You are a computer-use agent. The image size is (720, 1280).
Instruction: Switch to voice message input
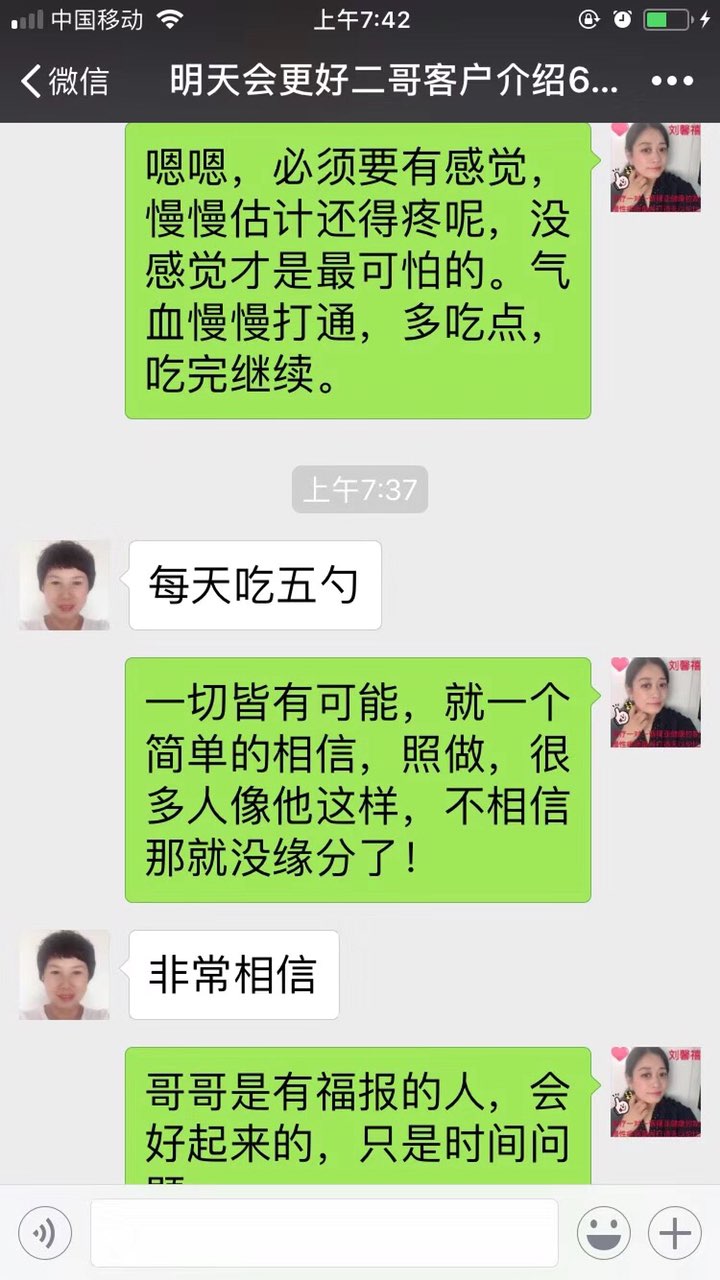45,1232
